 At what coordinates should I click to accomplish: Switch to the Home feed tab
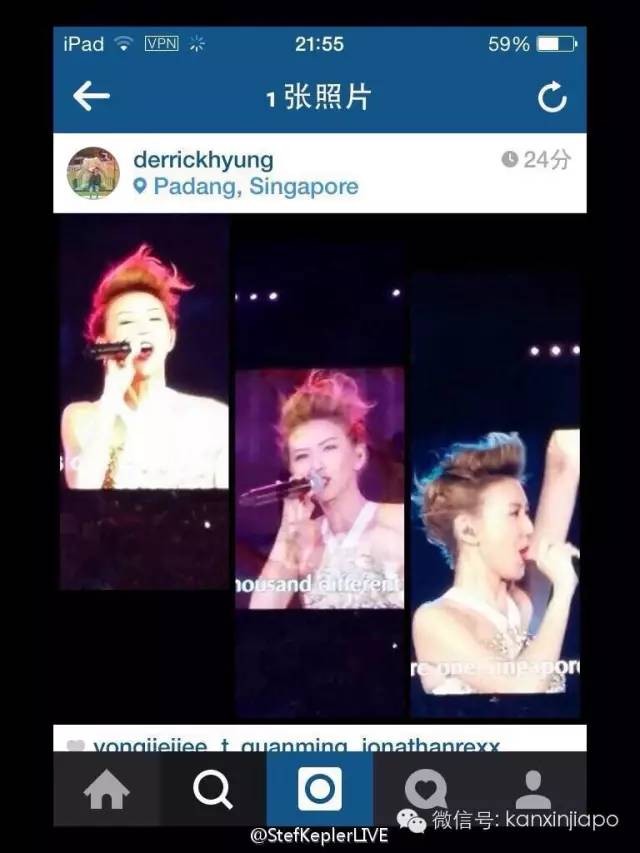pos(106,790)
